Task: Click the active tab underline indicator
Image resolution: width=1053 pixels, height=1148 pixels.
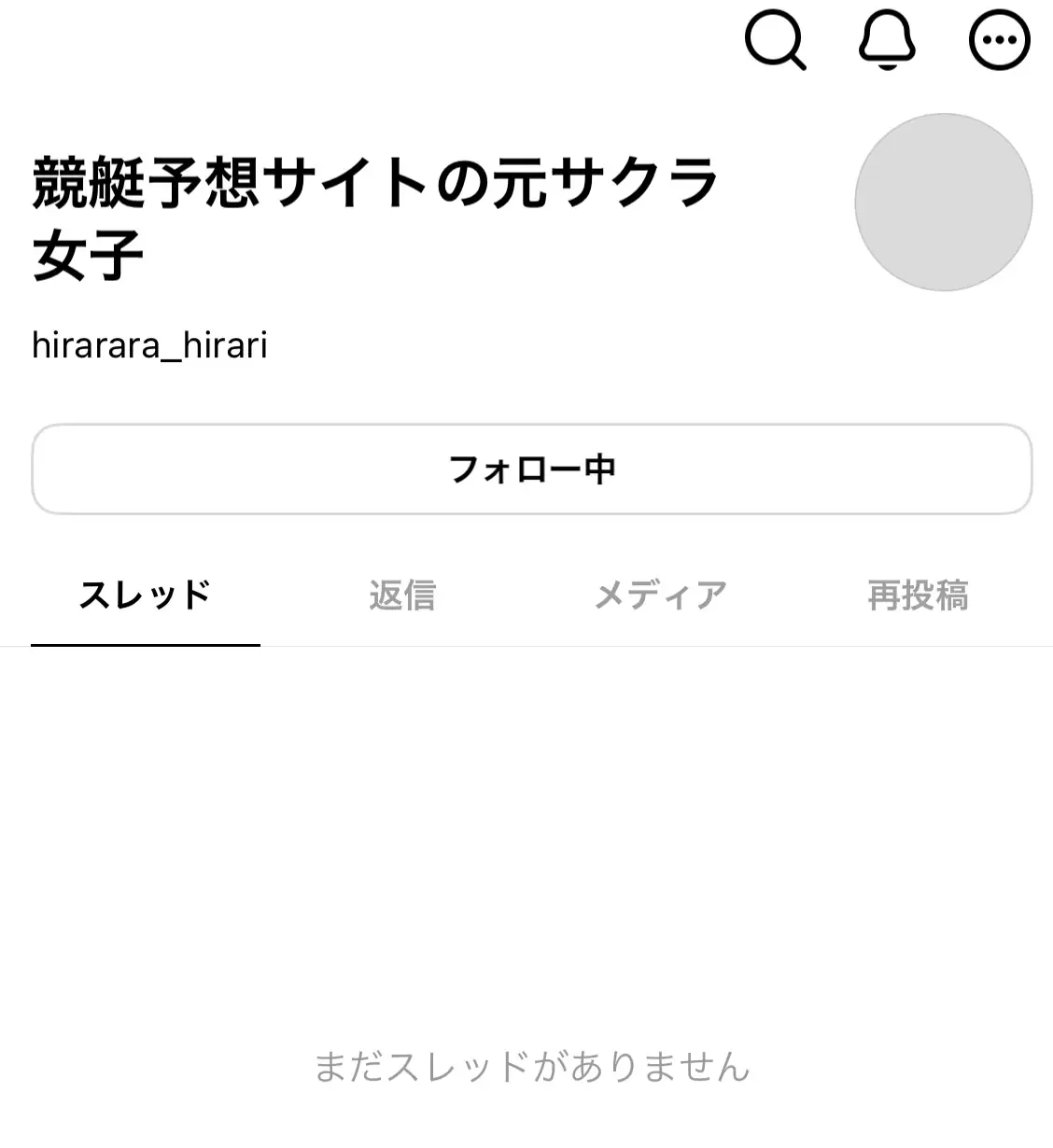Action: click(x=145, y=645)
